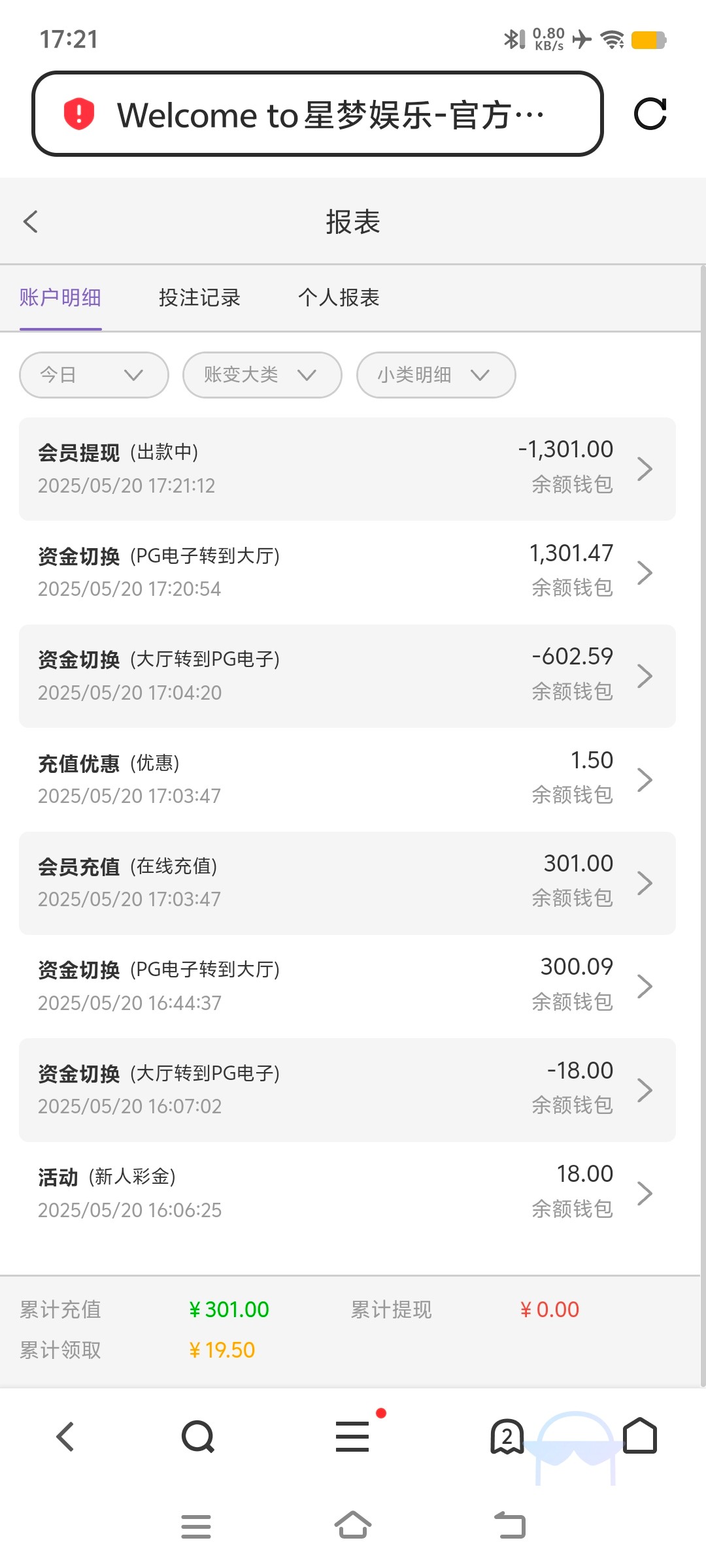
Task: View the 充值优惠 1.50 record
Action: pos(347,779)
